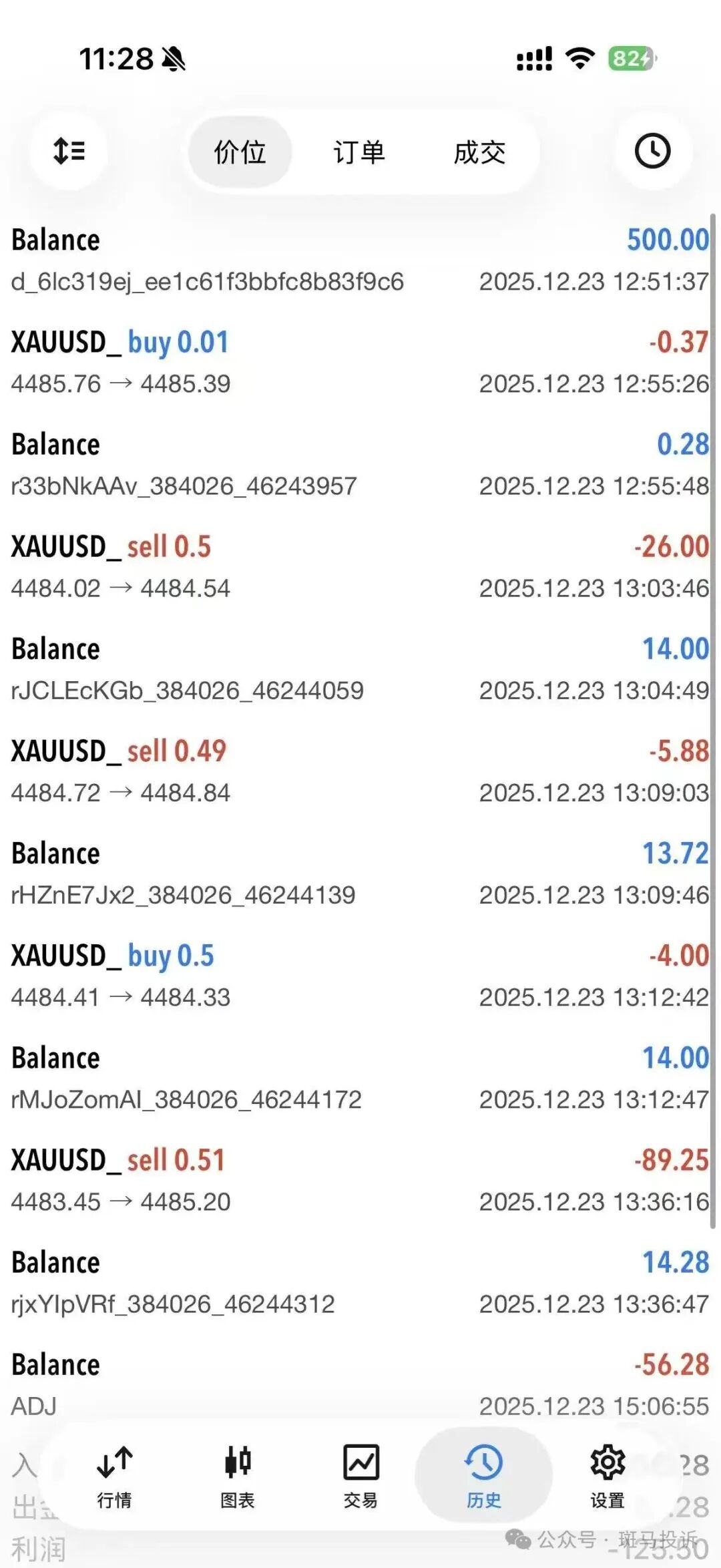This screenshot has height=1568, width=721.
Task: Expand the 500.00 Balance deposit row
Action: click(360, 260)
